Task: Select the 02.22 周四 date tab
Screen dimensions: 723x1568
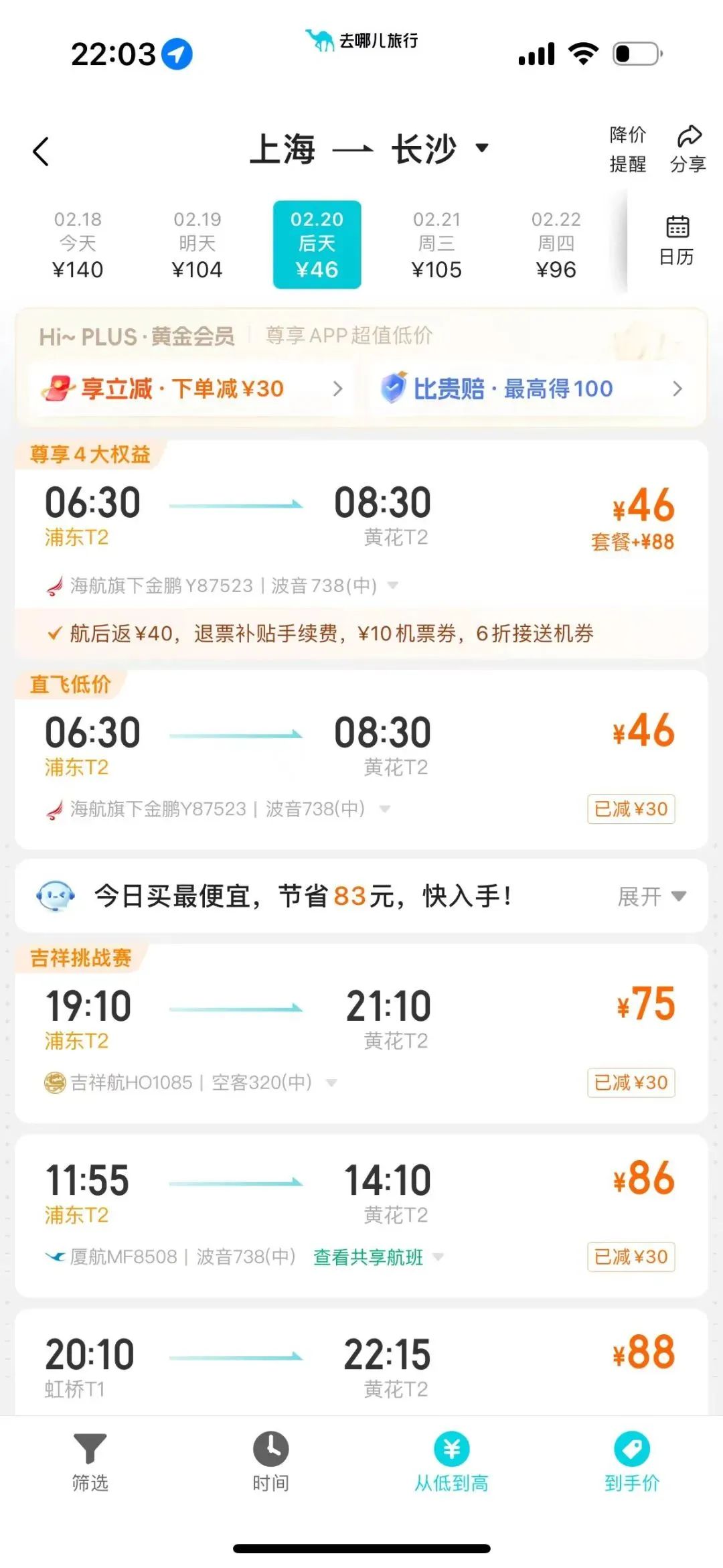Action: pyautogui.click(x=556, y=244)
